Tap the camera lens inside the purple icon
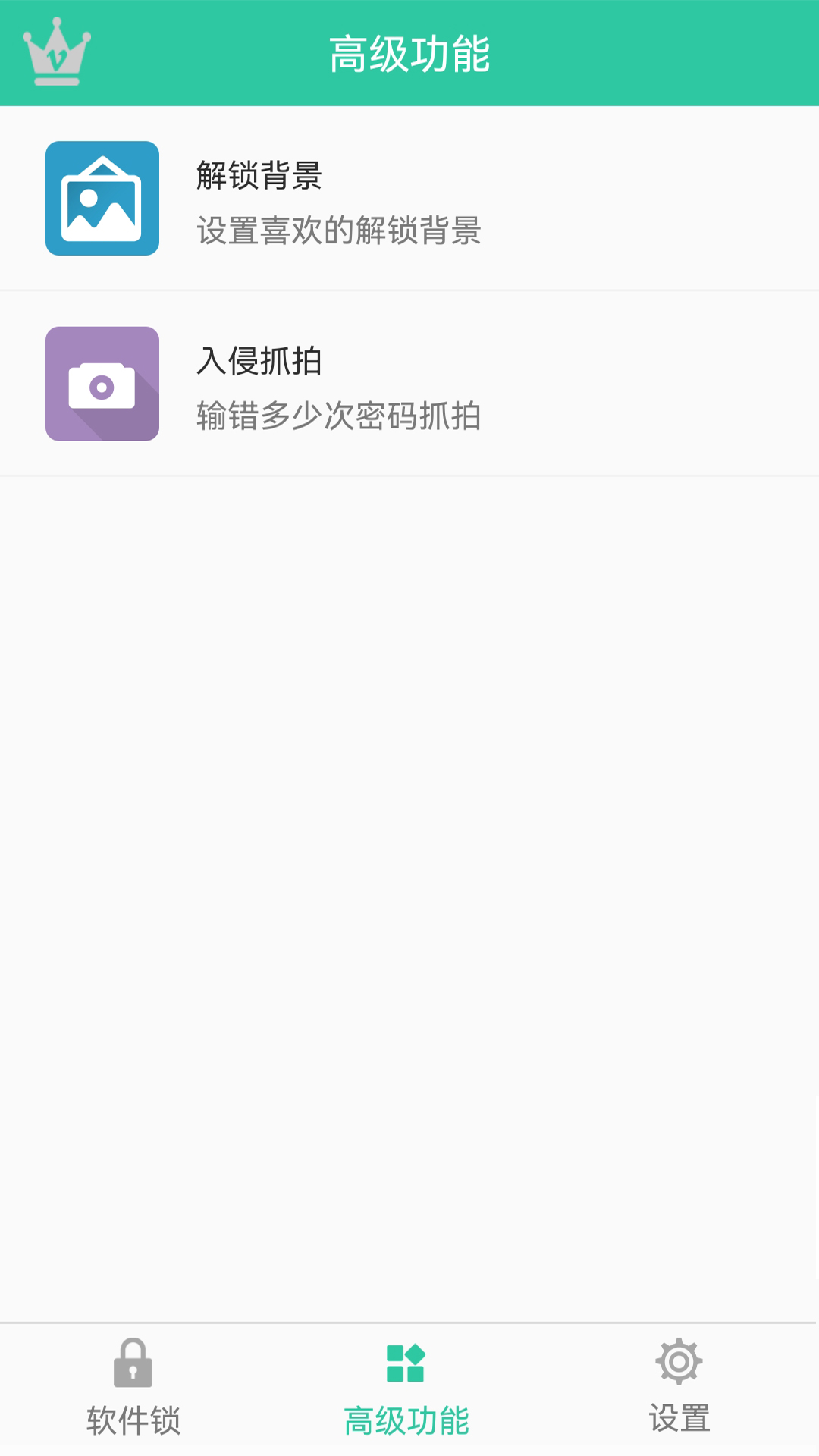Image resolution: width=819 pixels, height=1456 pixels. [x=101, y=387]
